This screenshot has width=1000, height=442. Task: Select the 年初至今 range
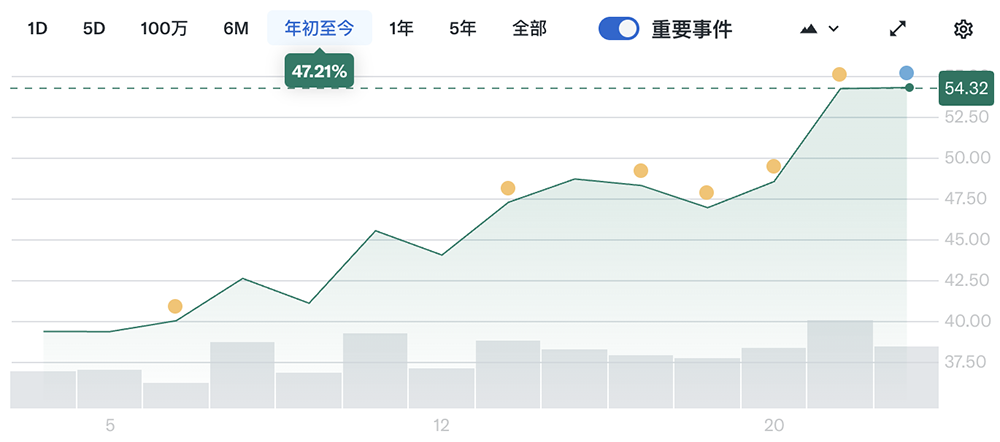click(319, 28)
